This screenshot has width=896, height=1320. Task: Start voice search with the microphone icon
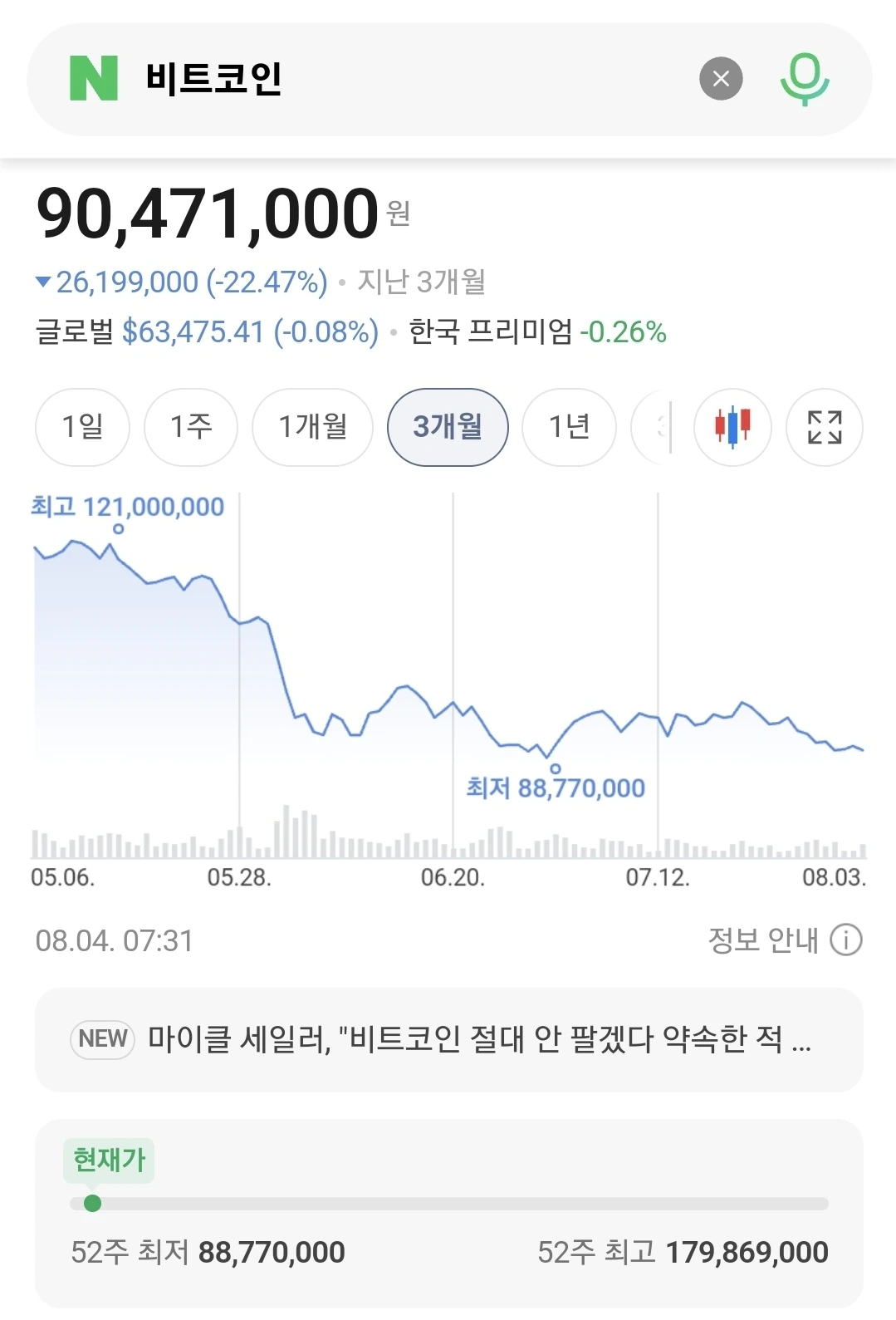[x=804, y=79]
